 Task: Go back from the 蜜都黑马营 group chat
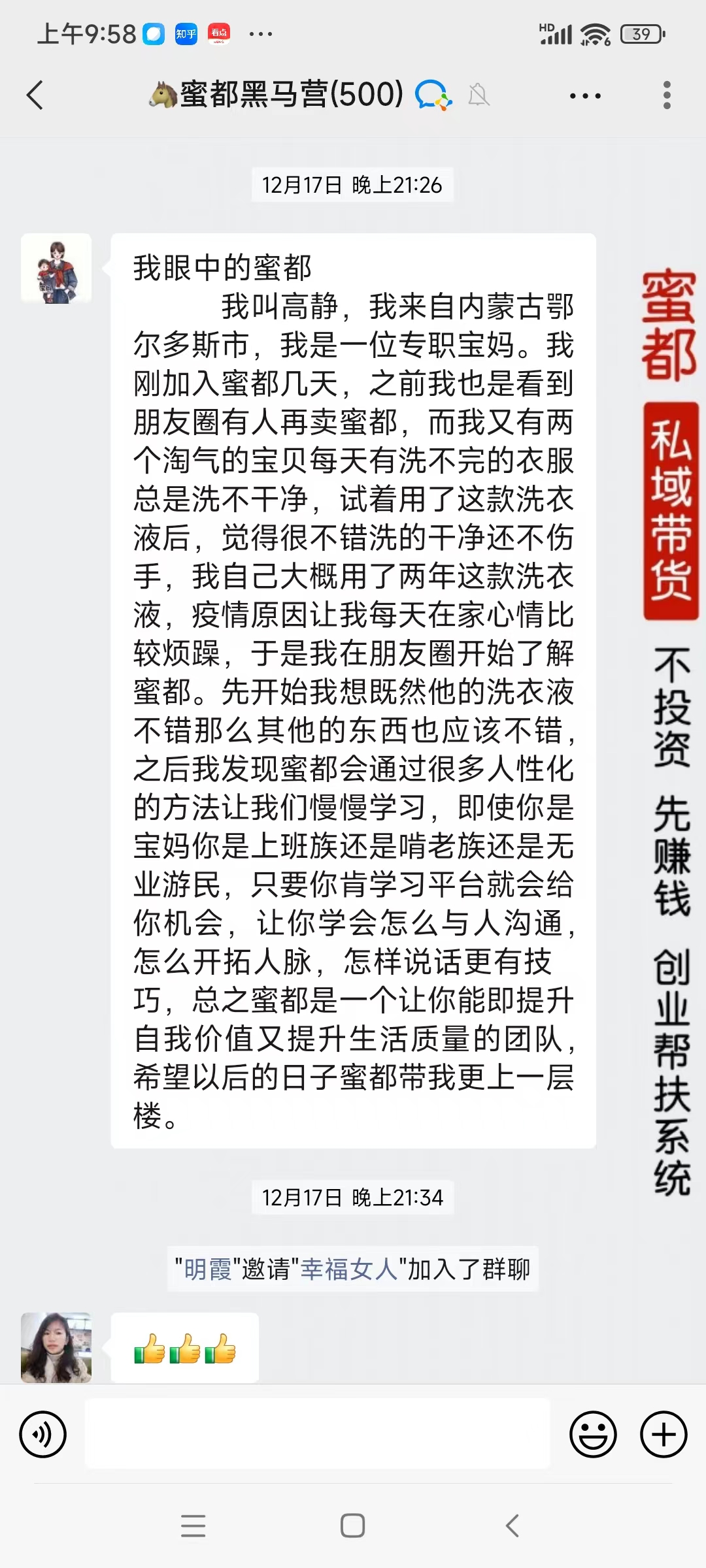tap(35, 95)
